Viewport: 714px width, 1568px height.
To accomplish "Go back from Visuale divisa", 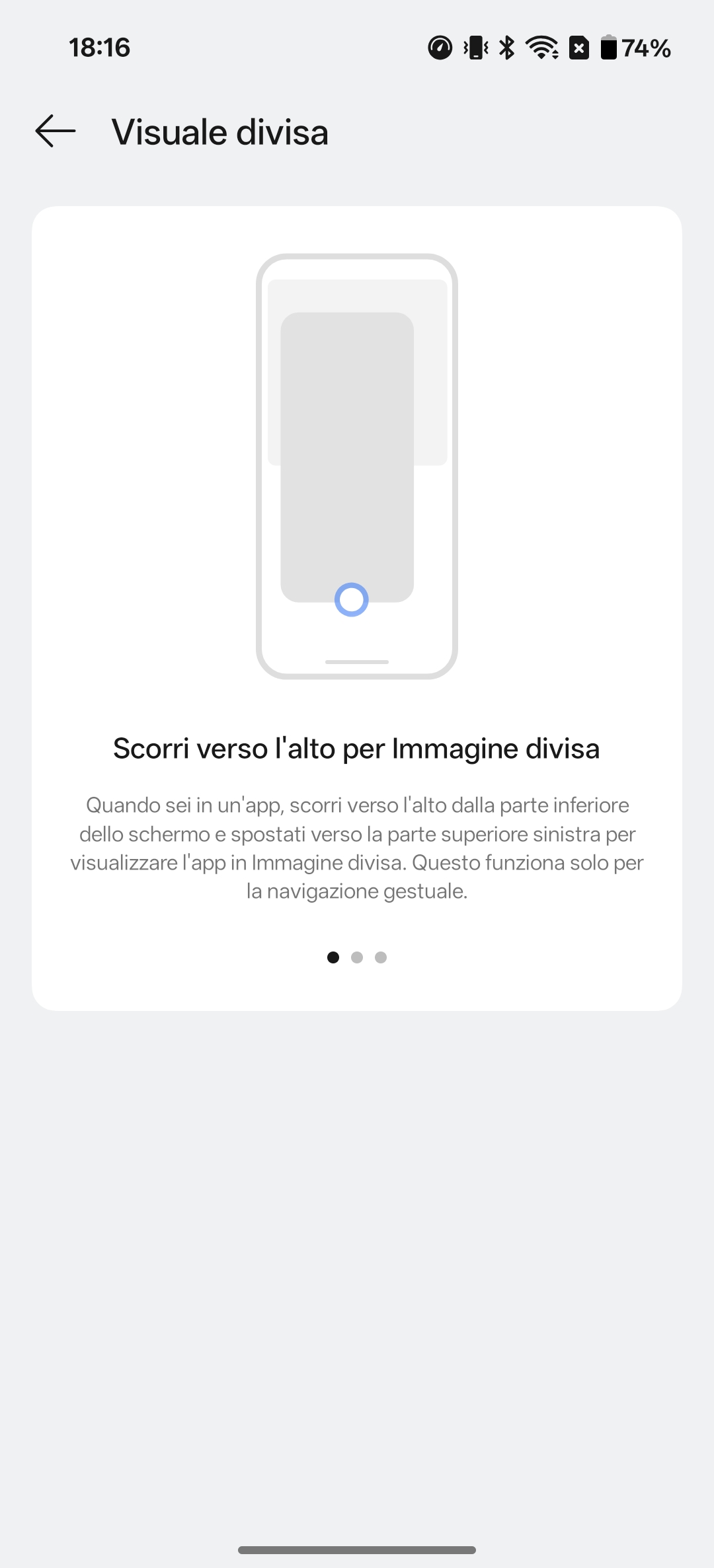I will click(56, 131).
